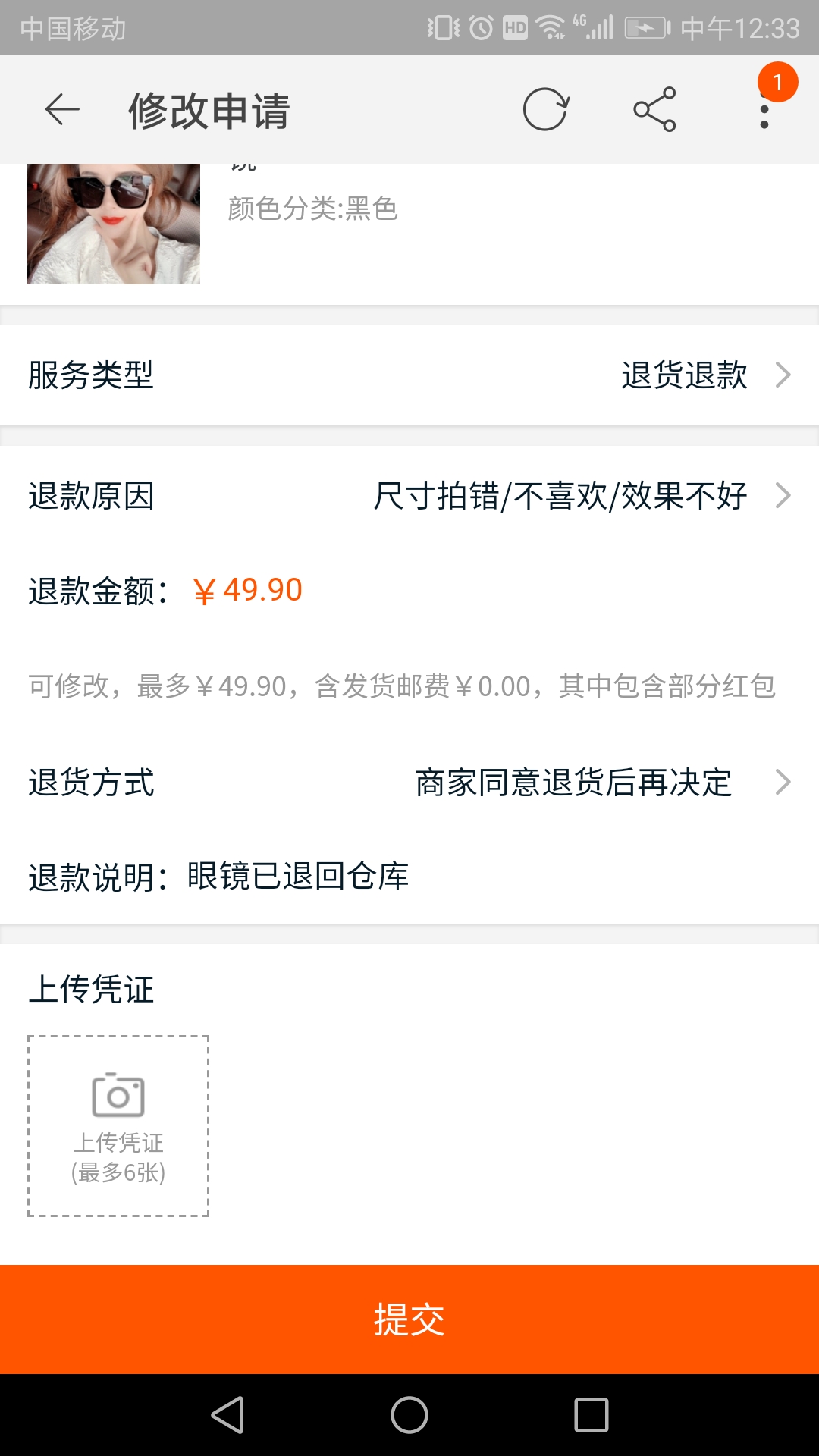Image resolution: width=819 pixels, height=1456 pixels.
Task: Tap the 上传凭证 camera box to upload
Action: pyautogui.click(x=118, y=1126)
